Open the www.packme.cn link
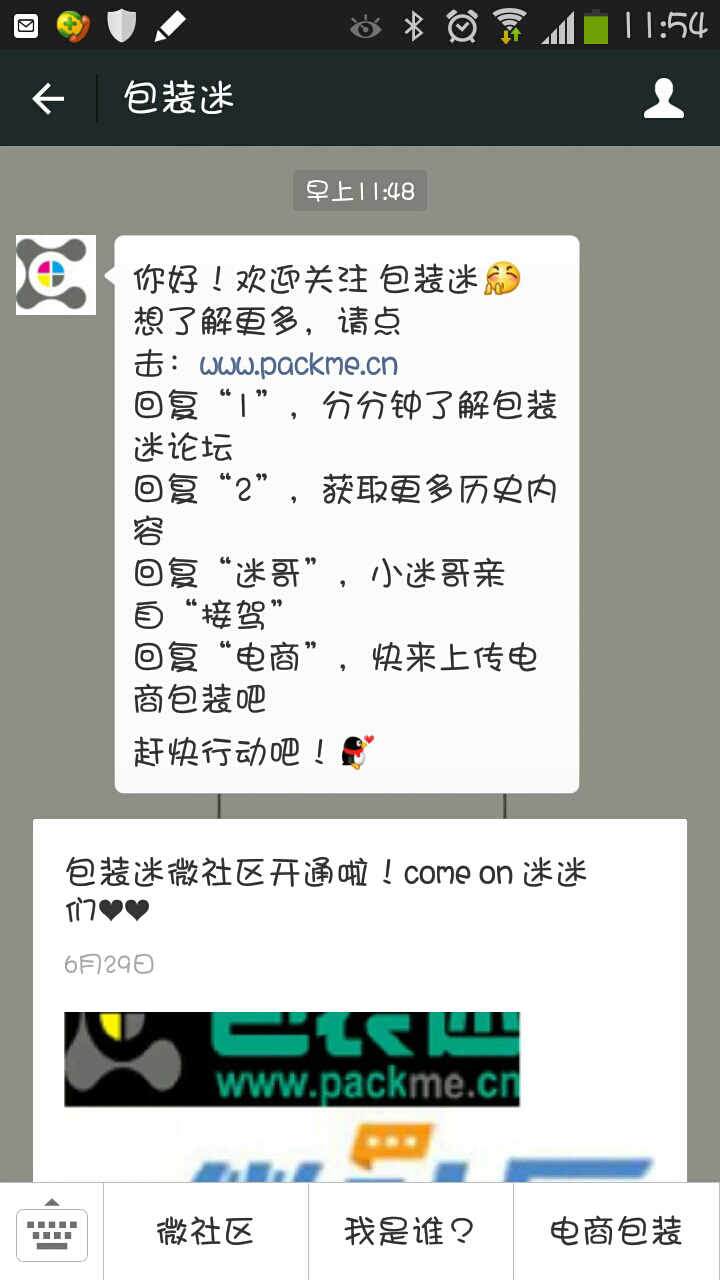This screenshot has width=720, height=1280. (298, 364)
